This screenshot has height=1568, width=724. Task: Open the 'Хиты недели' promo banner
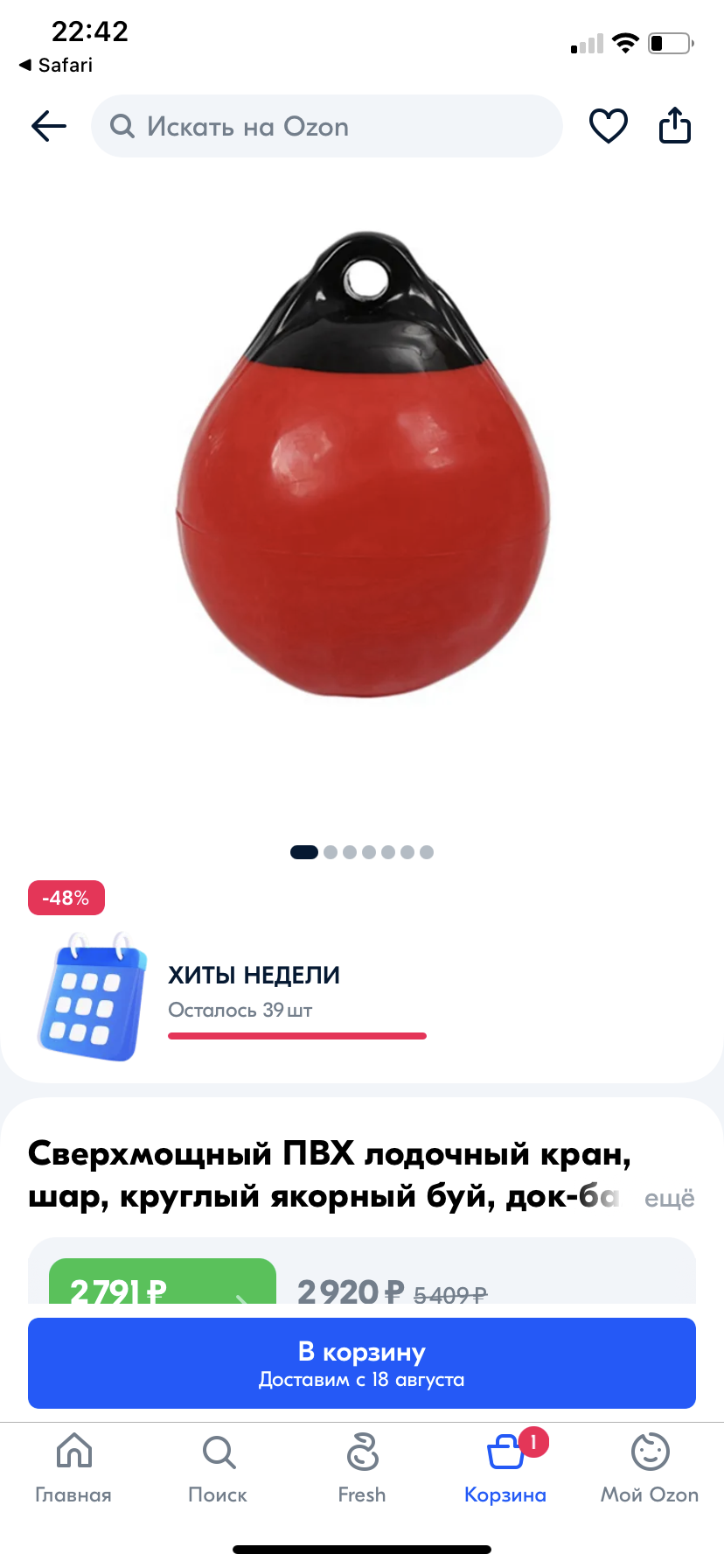254,993
